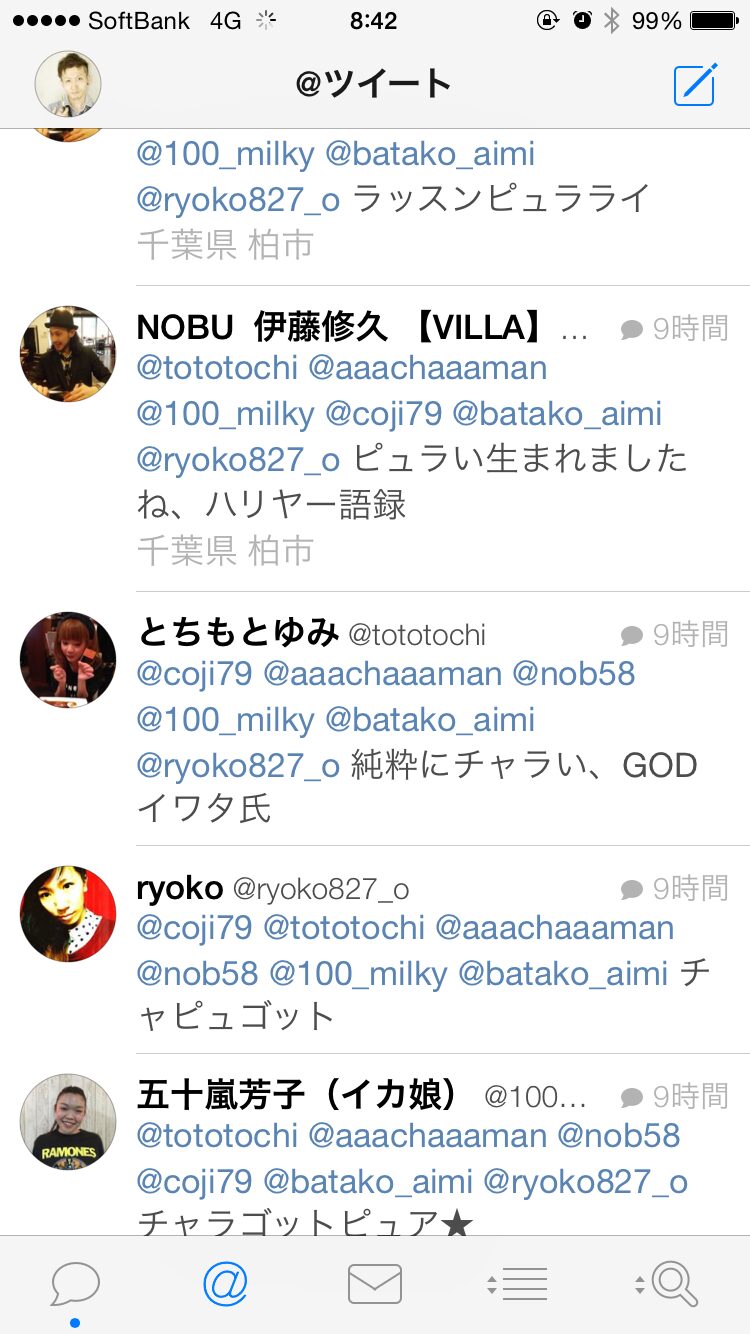
Task: Open 五十嵐芳子's tweet チャラゴットピュア
Action: coord(375,1144)
